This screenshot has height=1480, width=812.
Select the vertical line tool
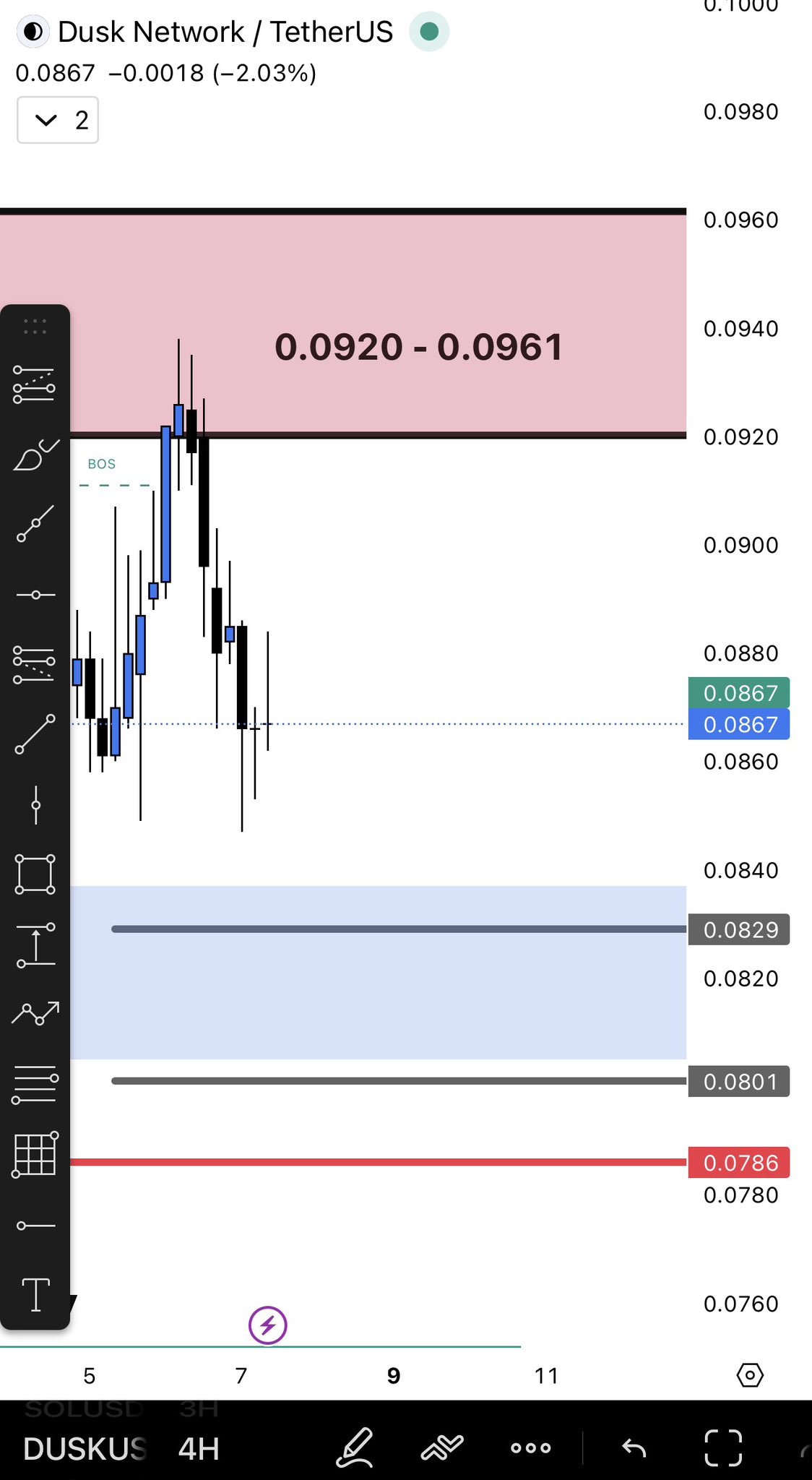point(35,804)
